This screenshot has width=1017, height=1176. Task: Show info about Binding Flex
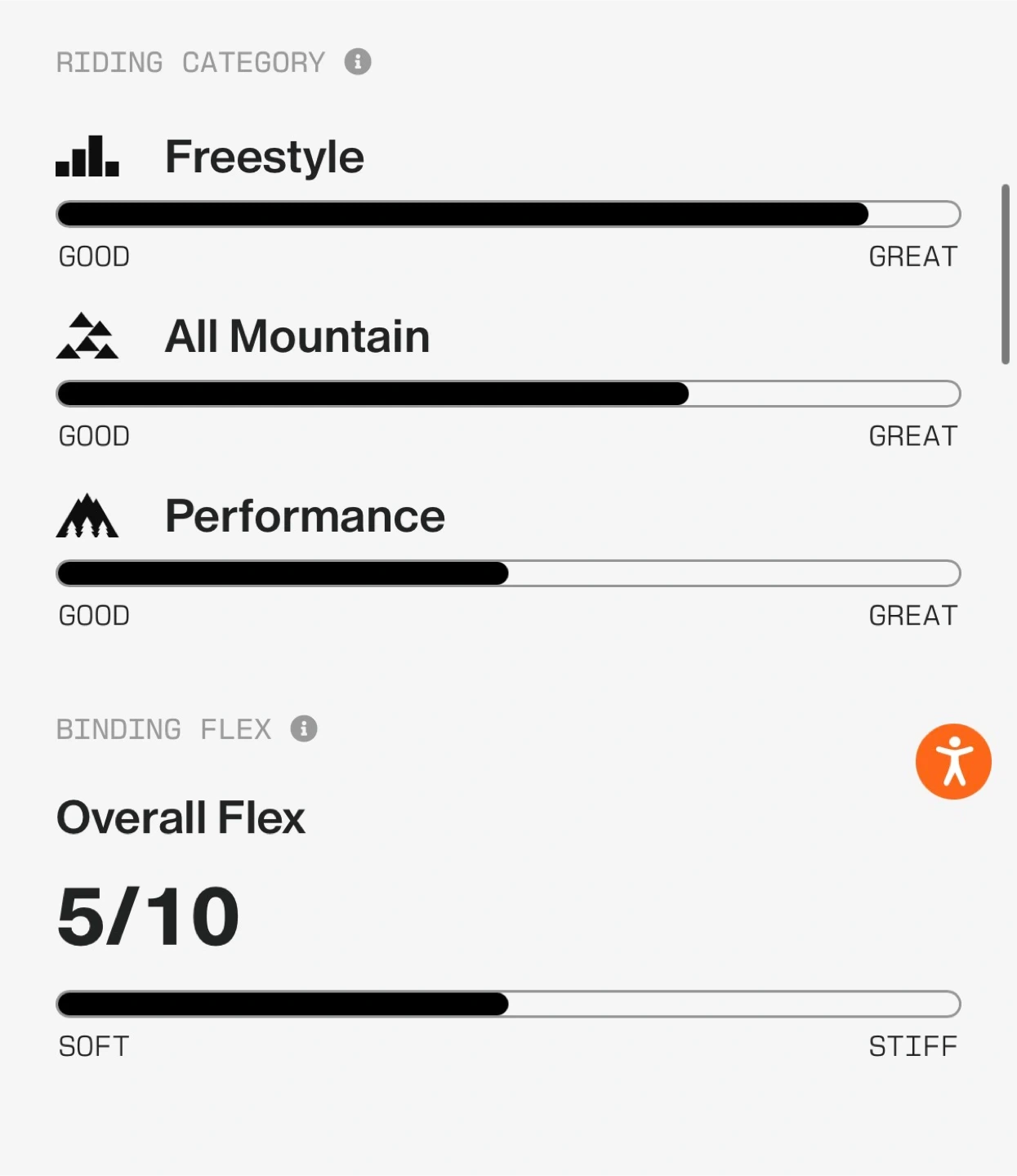pos(304,728)
